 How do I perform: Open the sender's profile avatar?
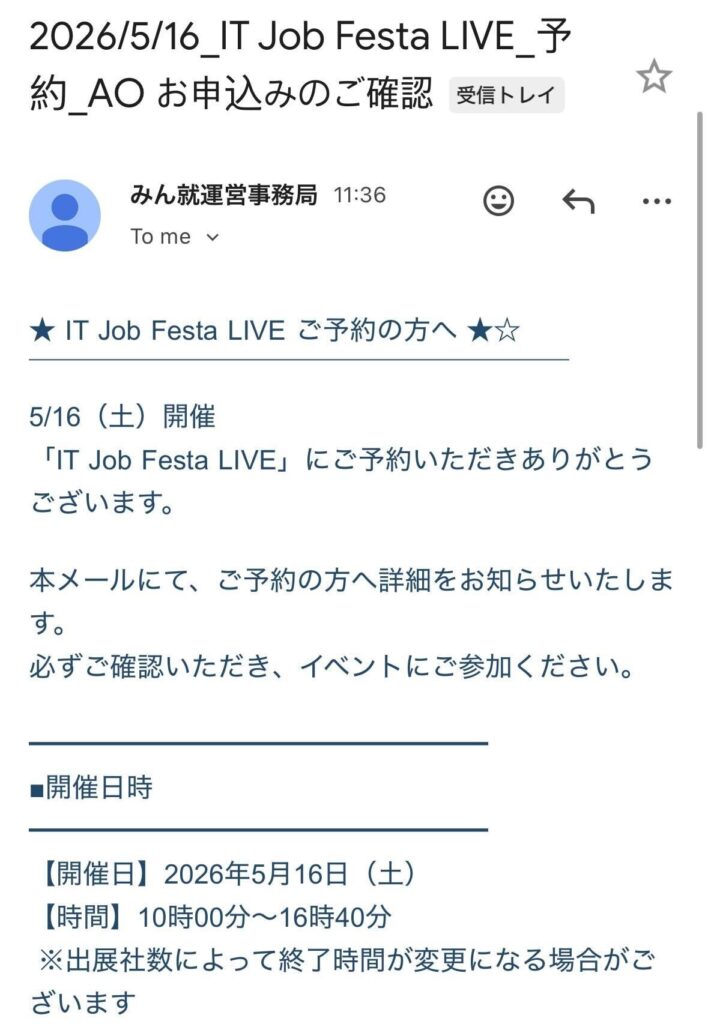click(65, 216)
